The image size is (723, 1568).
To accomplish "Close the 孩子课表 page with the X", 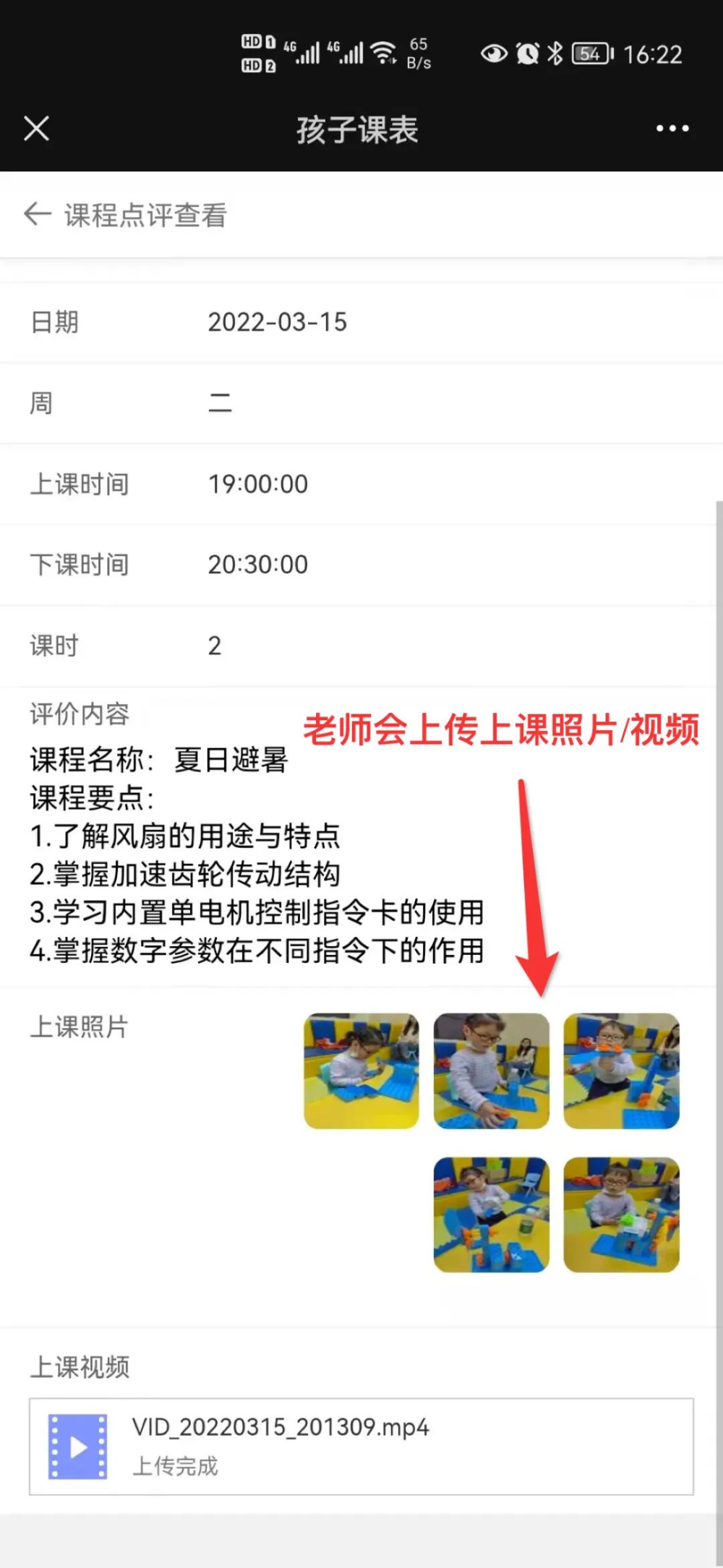I will (36, 129).
